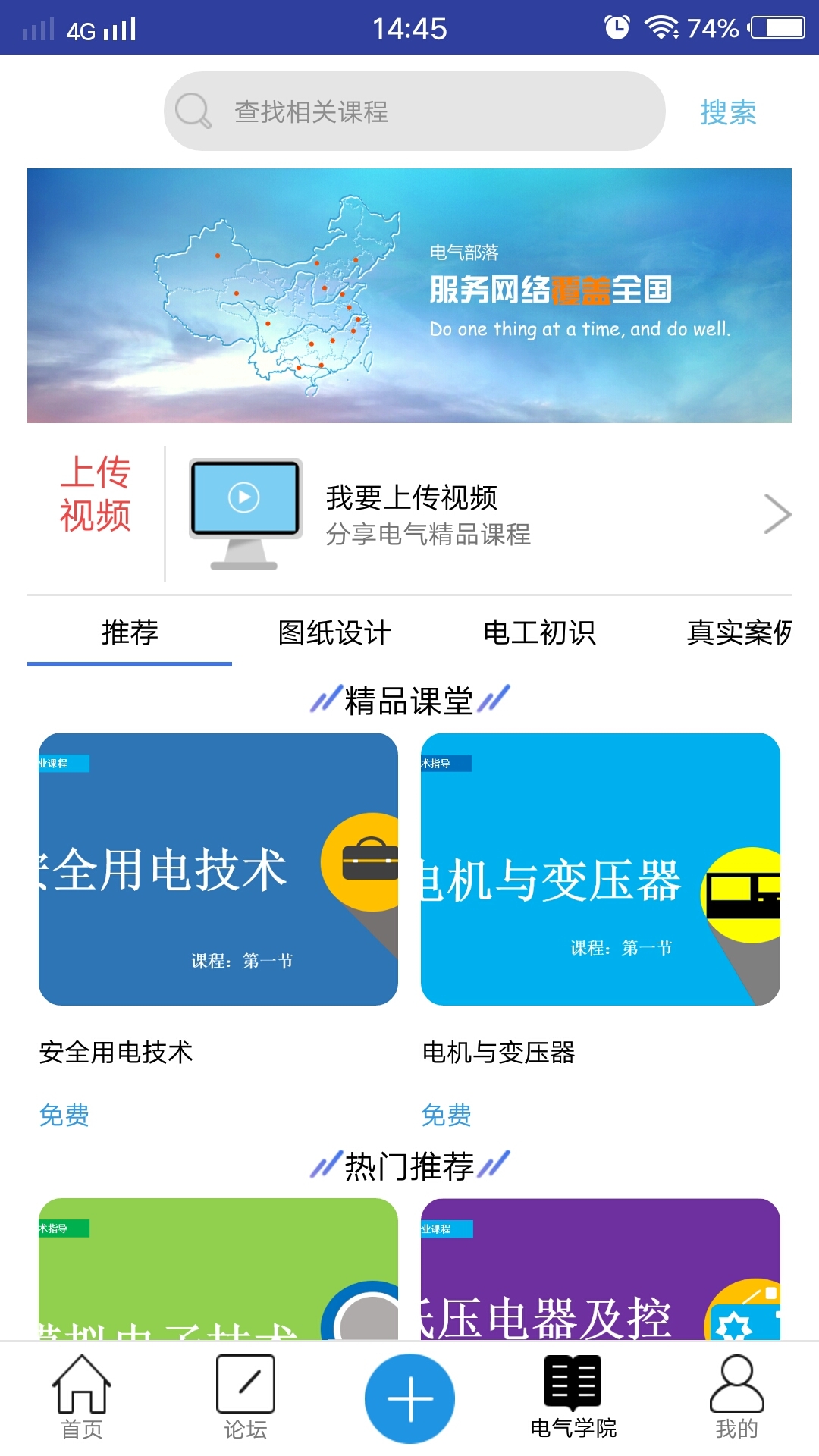Switch to 图纸设计 tab
Screen dimensions: 819x1456
[x=334, y=632]
